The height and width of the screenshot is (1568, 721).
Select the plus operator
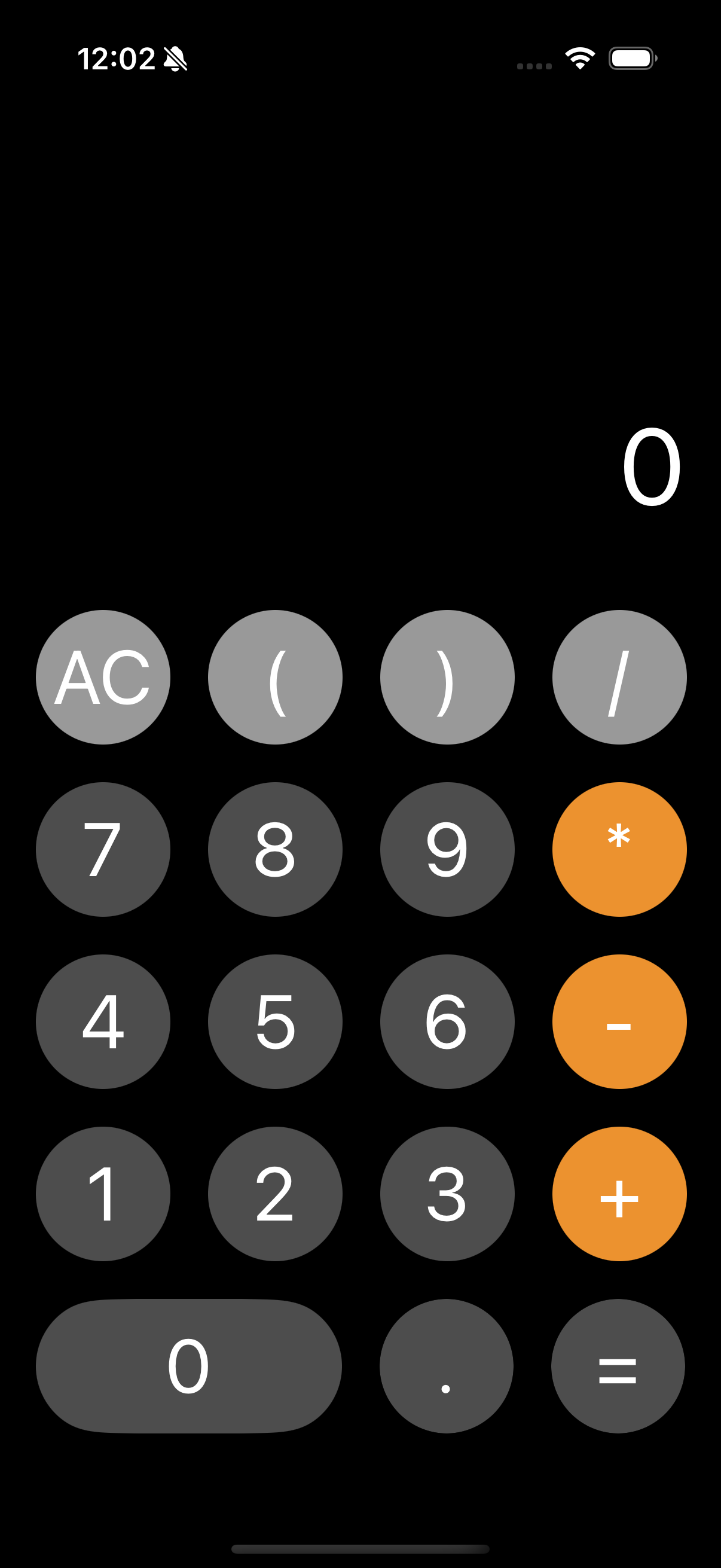[619, 1194]
